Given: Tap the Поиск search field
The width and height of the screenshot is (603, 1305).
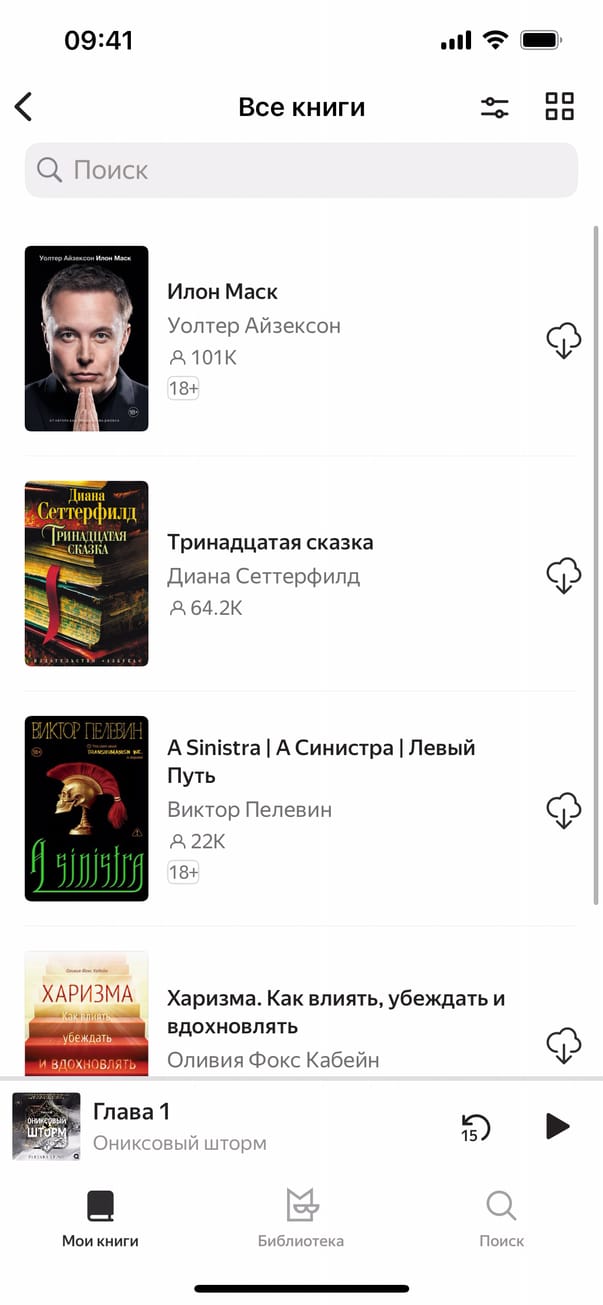Looking at the screenshot, I should [x=301, y=170].
